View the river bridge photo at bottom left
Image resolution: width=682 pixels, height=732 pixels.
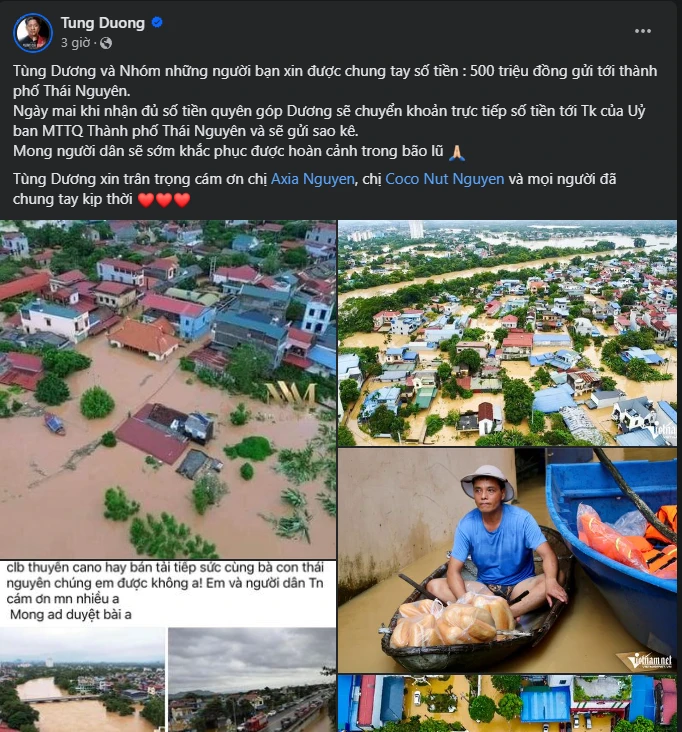[82, 680]
